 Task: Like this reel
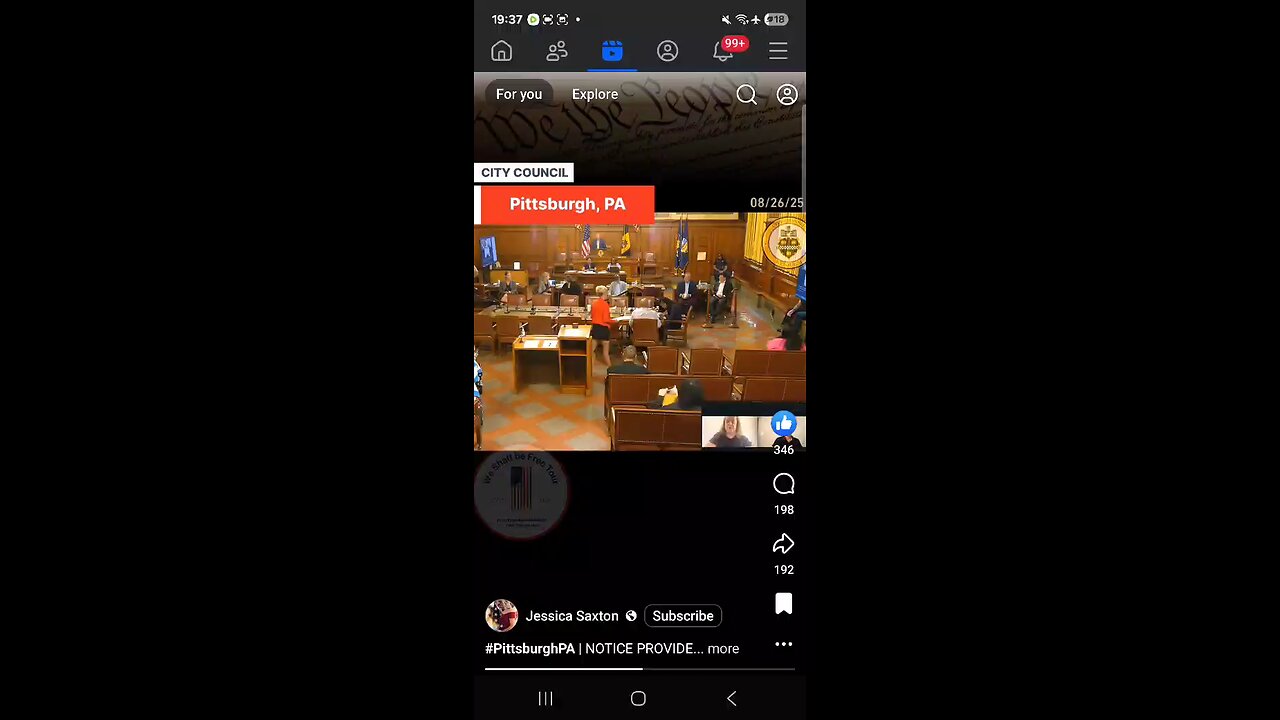pyautogui.click(x=784, y=424)
